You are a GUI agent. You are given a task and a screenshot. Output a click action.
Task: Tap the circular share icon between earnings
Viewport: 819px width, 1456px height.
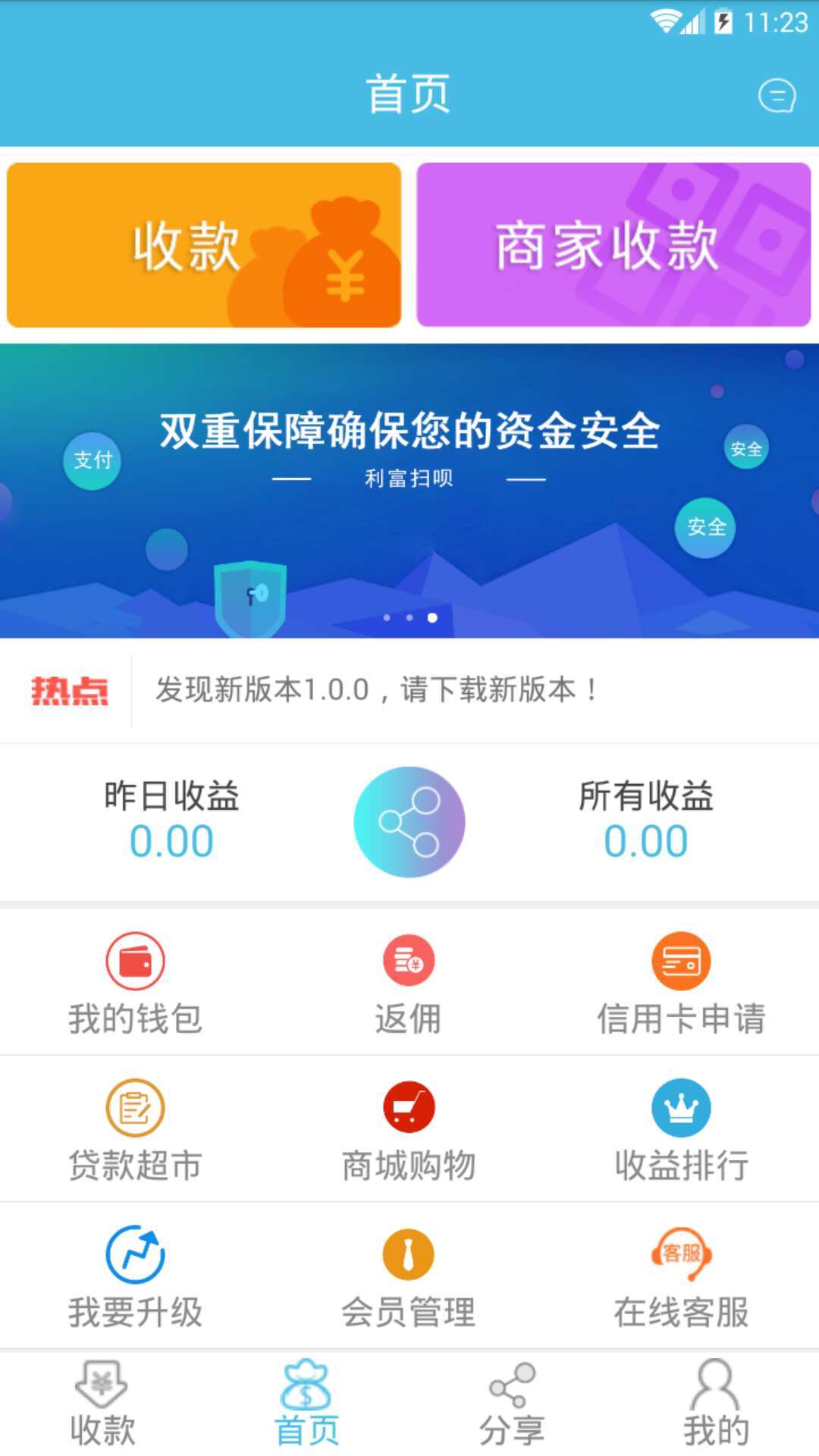tap(409, 823)
